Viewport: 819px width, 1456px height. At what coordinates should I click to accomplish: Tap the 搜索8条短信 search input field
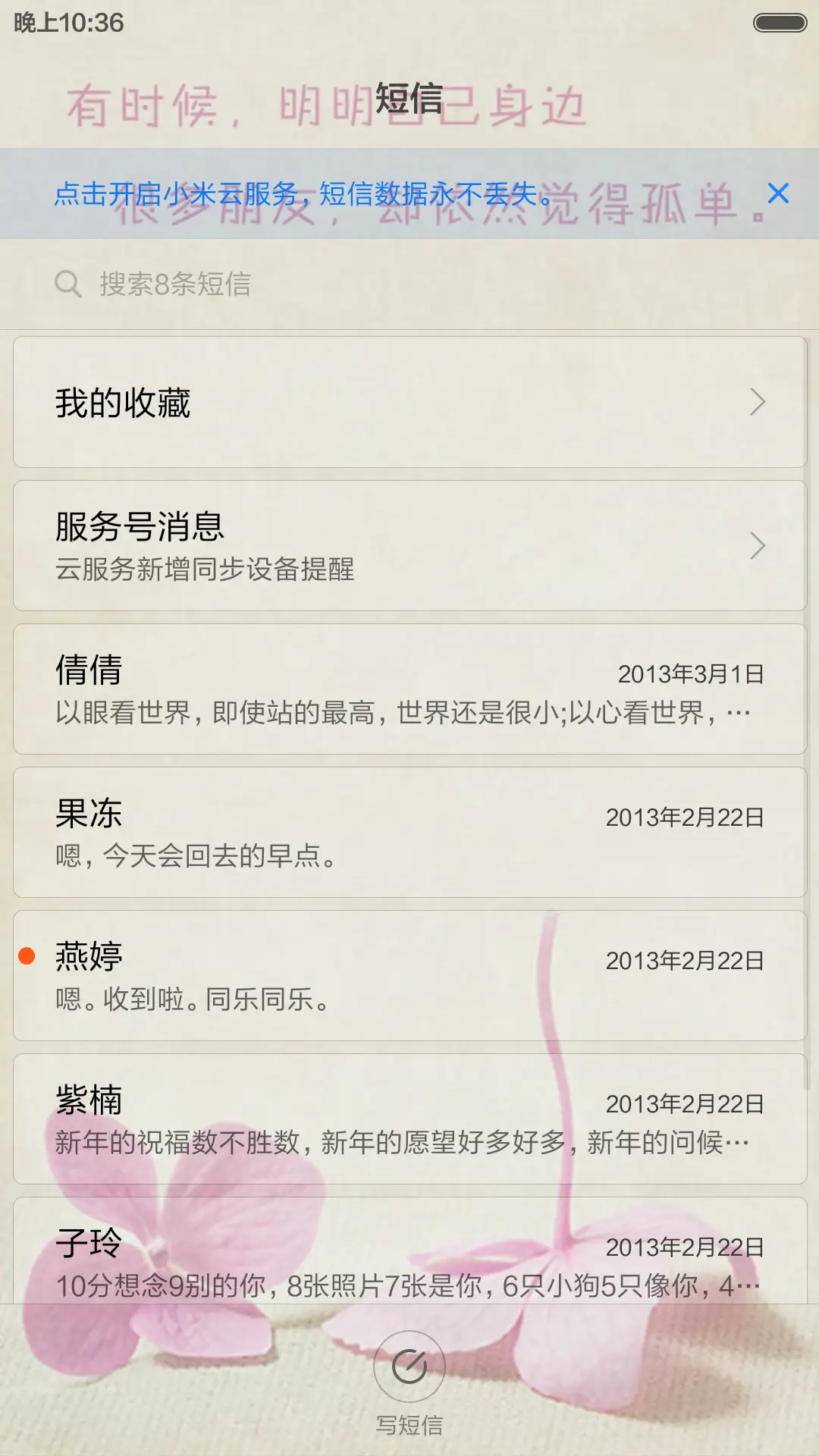[x=303, y=284]
